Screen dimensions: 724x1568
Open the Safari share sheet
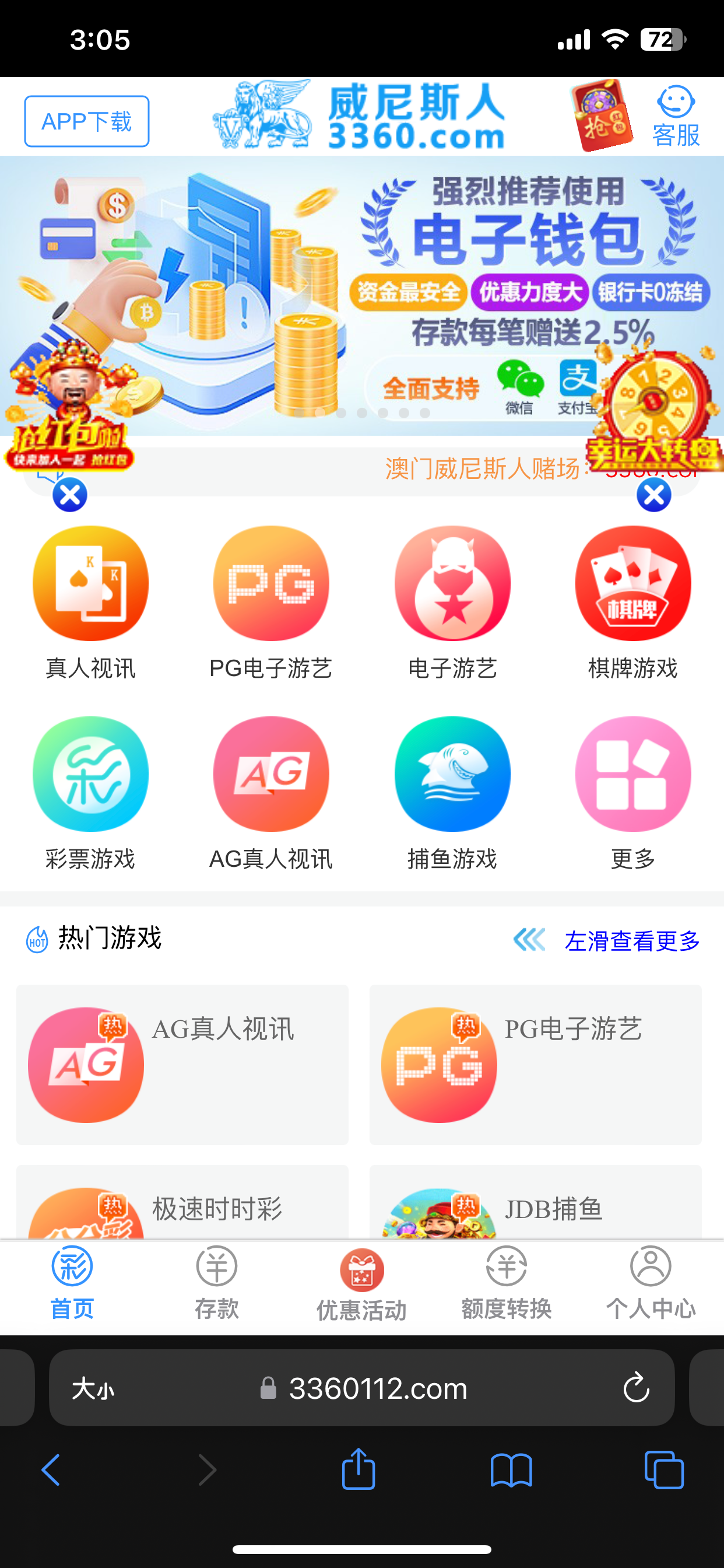coord(359,1469)
